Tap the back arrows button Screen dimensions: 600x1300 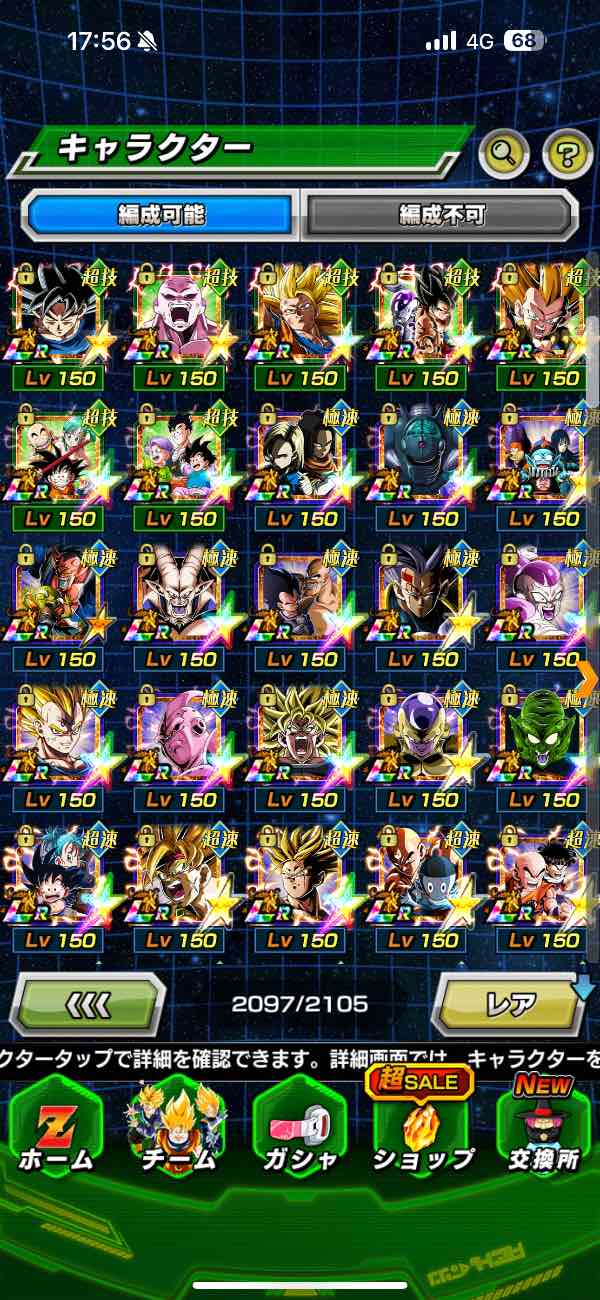point(88,1003)
